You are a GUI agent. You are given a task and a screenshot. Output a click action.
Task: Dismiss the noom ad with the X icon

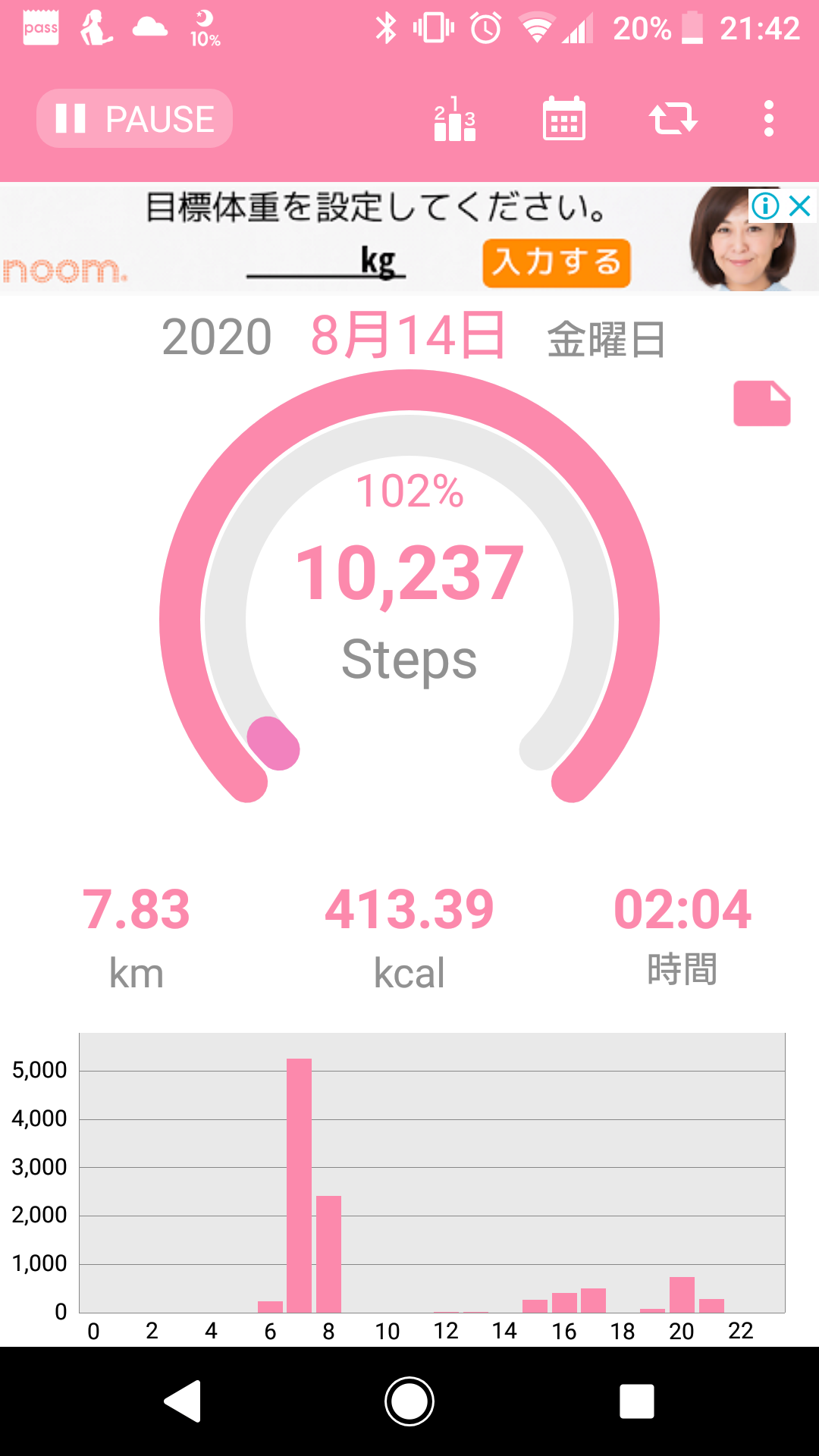[798, 205]
